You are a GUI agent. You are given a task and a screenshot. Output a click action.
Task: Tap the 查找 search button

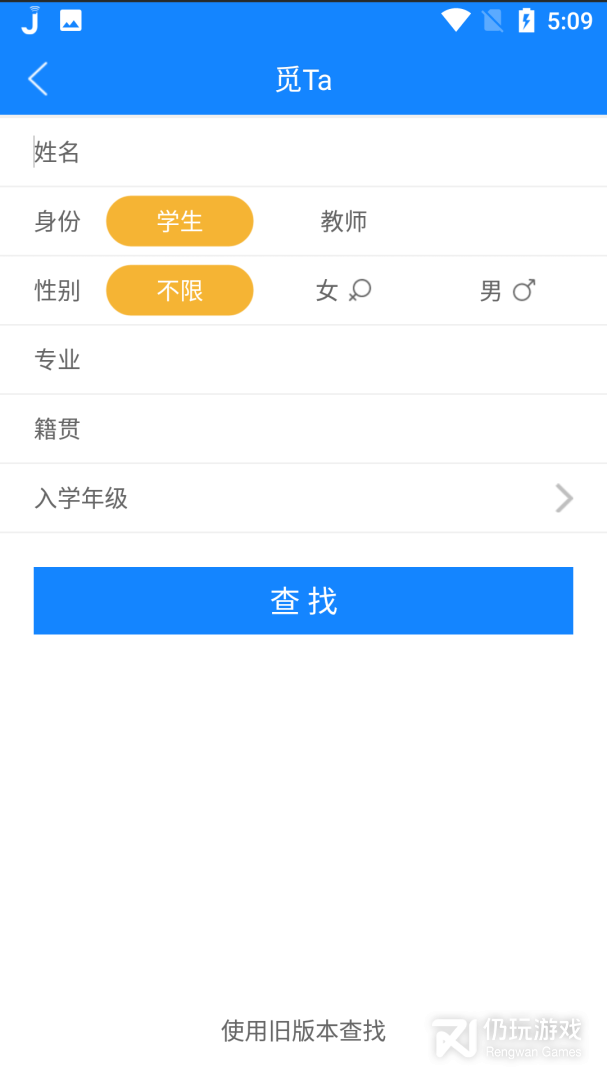[x=303, y=601]
